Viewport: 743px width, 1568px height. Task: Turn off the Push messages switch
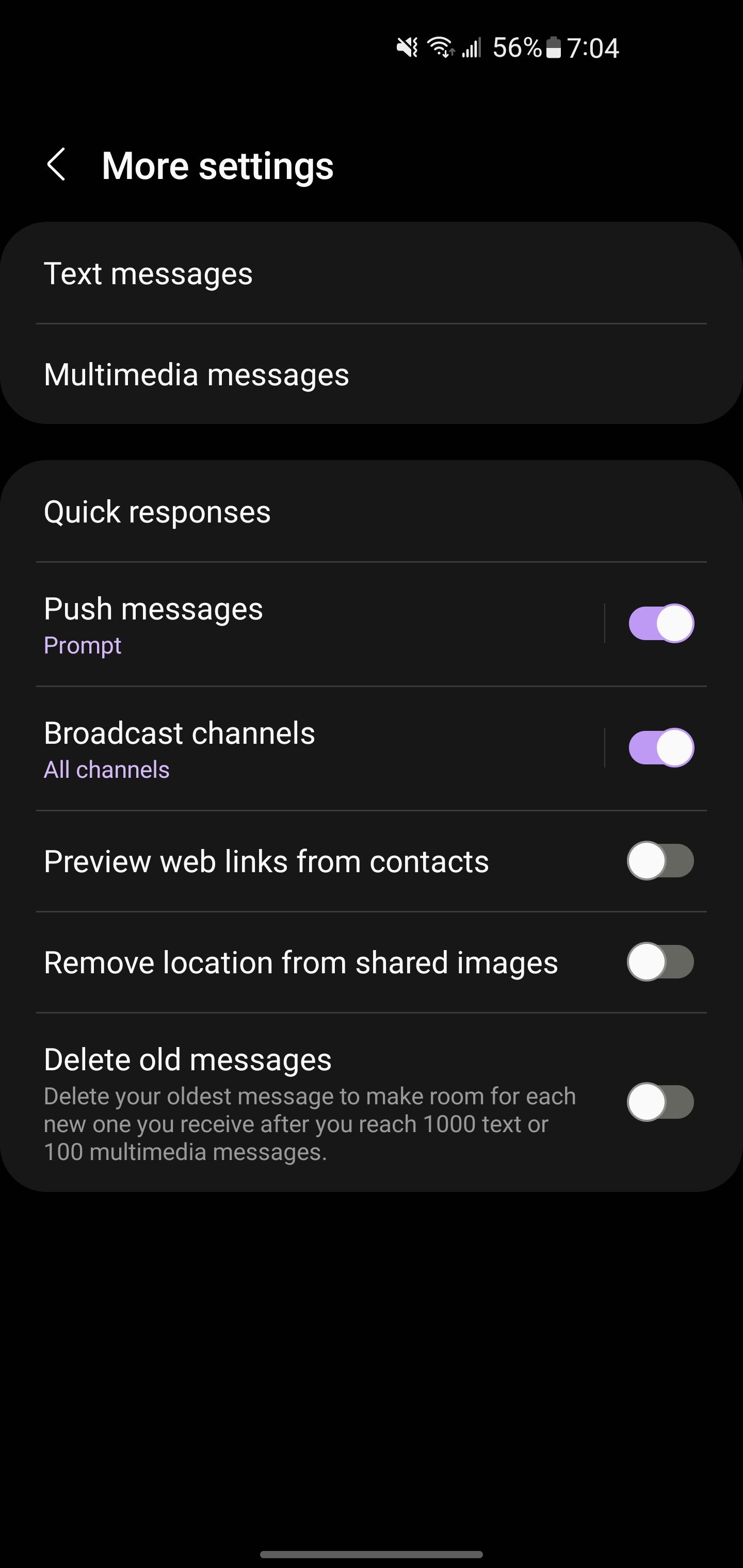point(661,624)
